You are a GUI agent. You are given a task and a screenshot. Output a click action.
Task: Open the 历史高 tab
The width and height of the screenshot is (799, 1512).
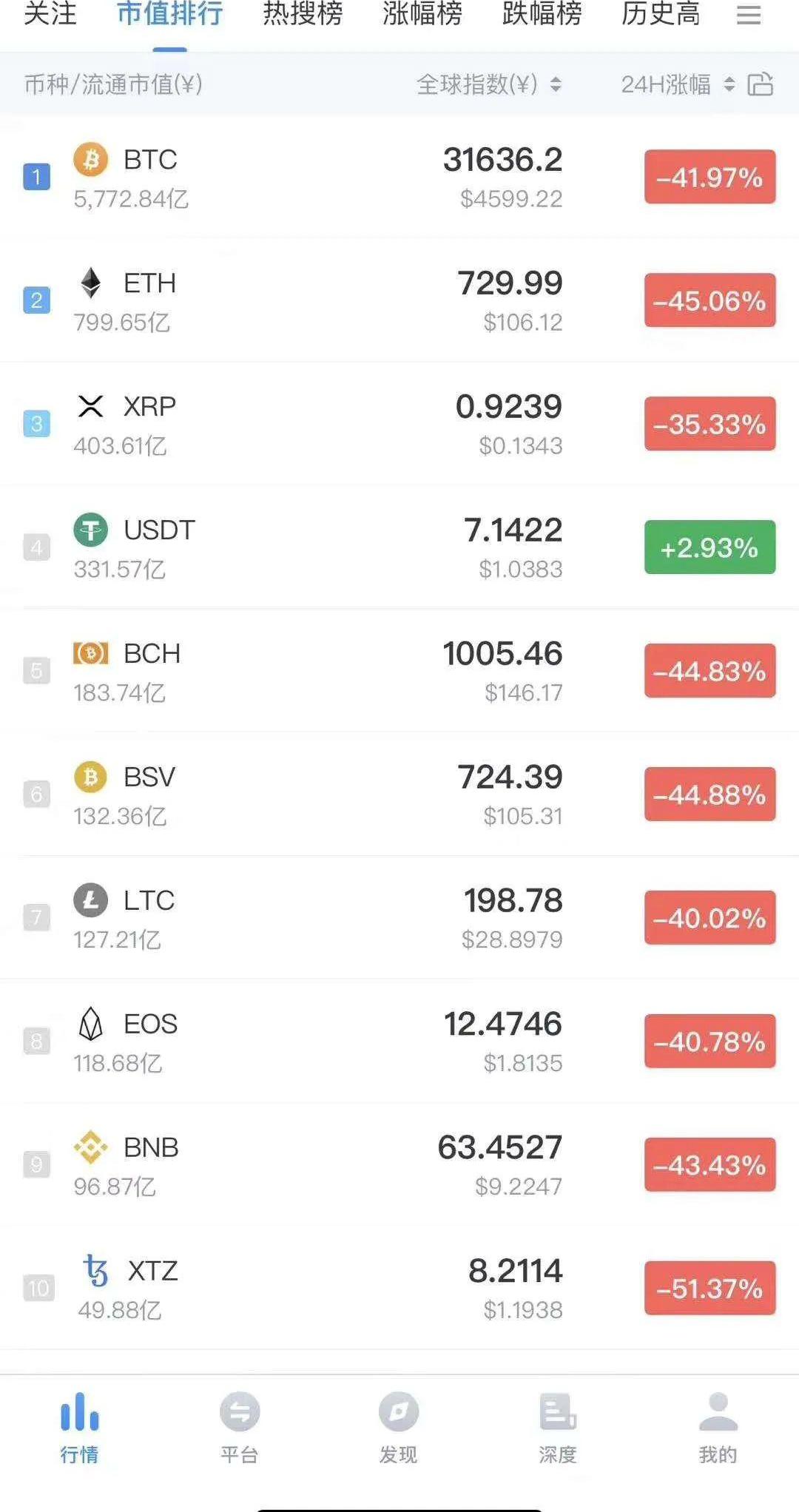[661, 14]
